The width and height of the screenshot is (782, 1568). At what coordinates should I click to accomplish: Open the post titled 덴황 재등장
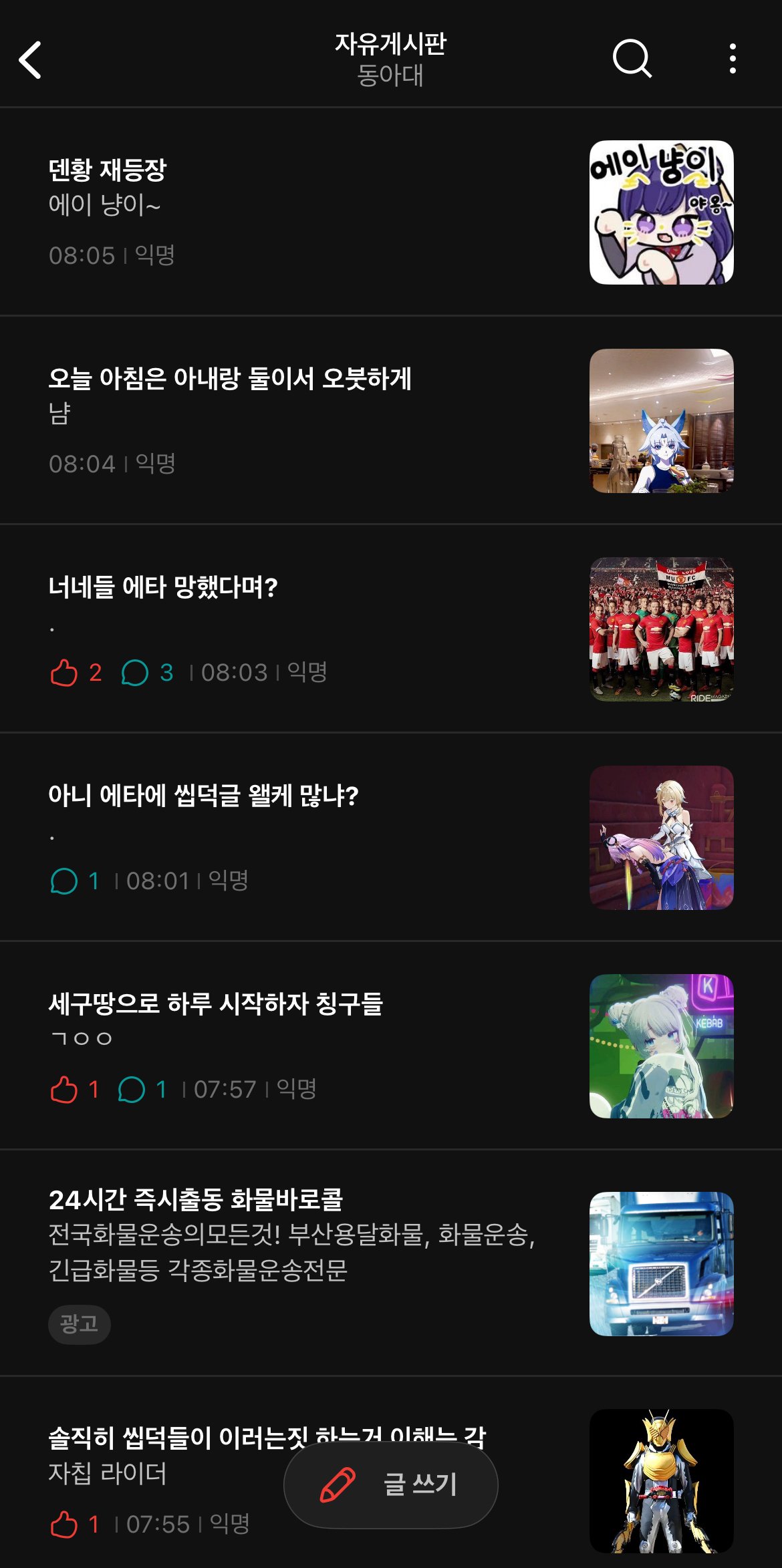click(107, 171)
